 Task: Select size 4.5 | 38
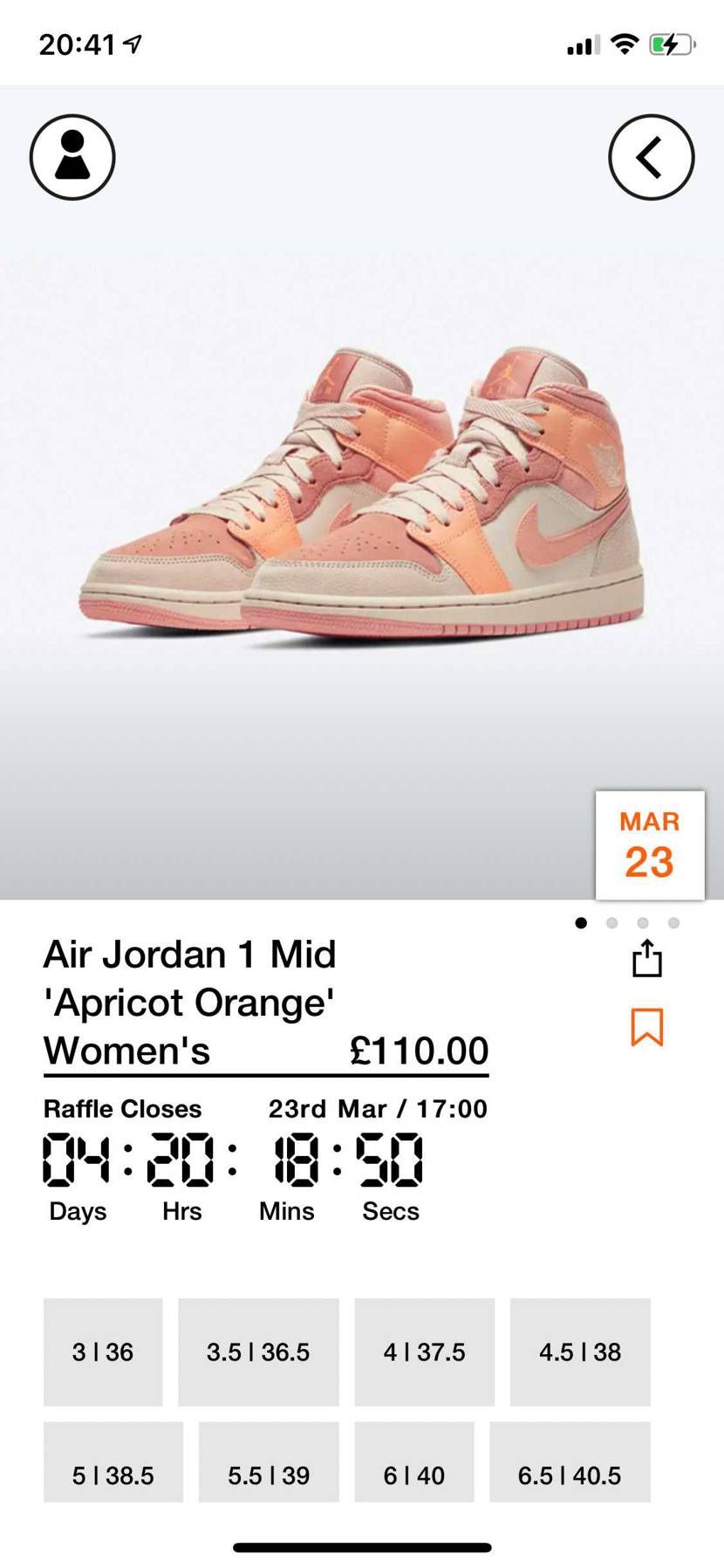[580, 1352]
